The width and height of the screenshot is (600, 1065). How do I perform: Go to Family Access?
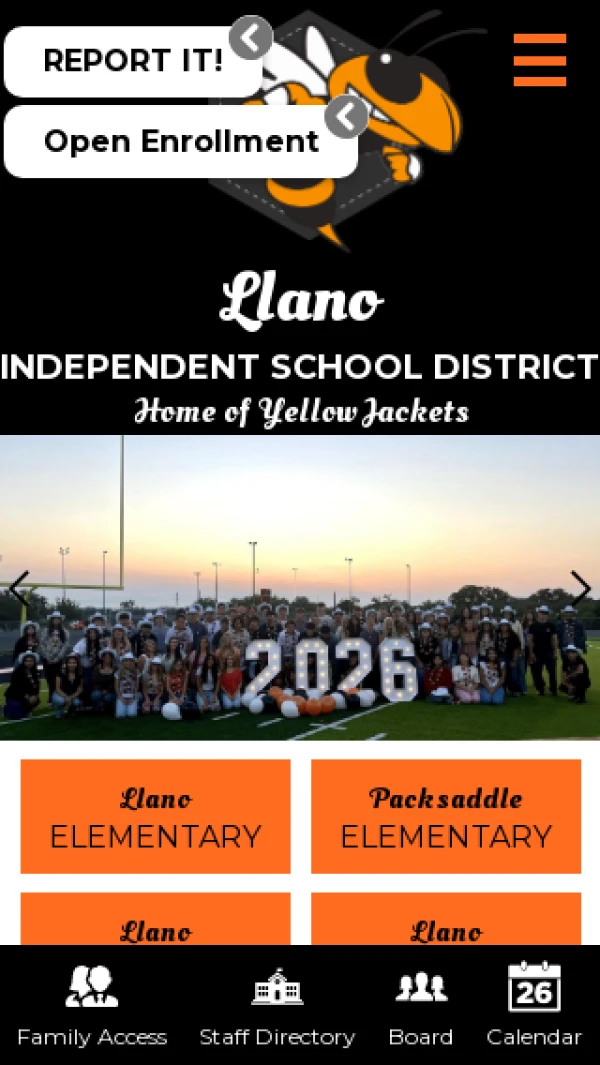pos(92,1004)
